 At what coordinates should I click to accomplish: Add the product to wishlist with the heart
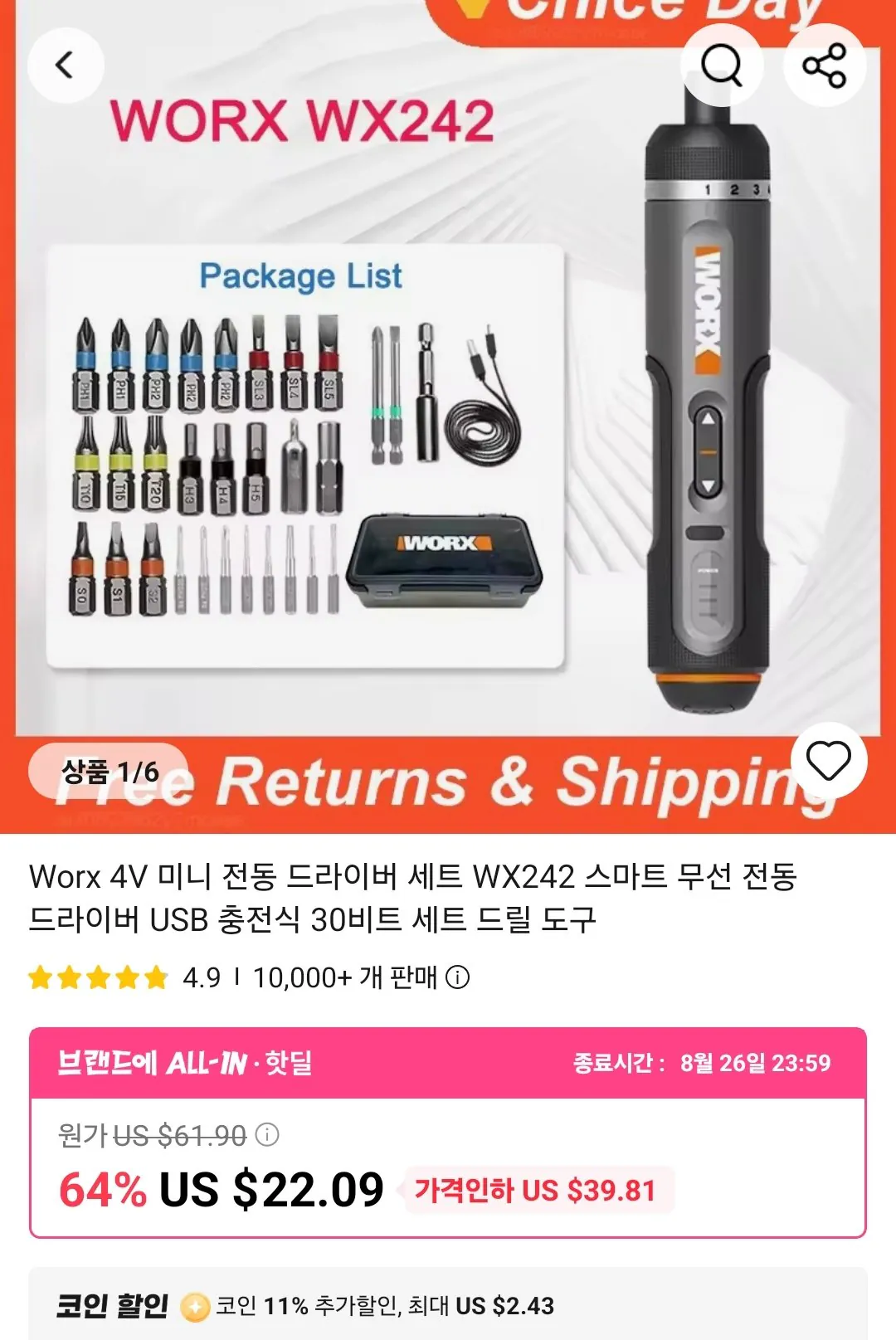point(828,761)
